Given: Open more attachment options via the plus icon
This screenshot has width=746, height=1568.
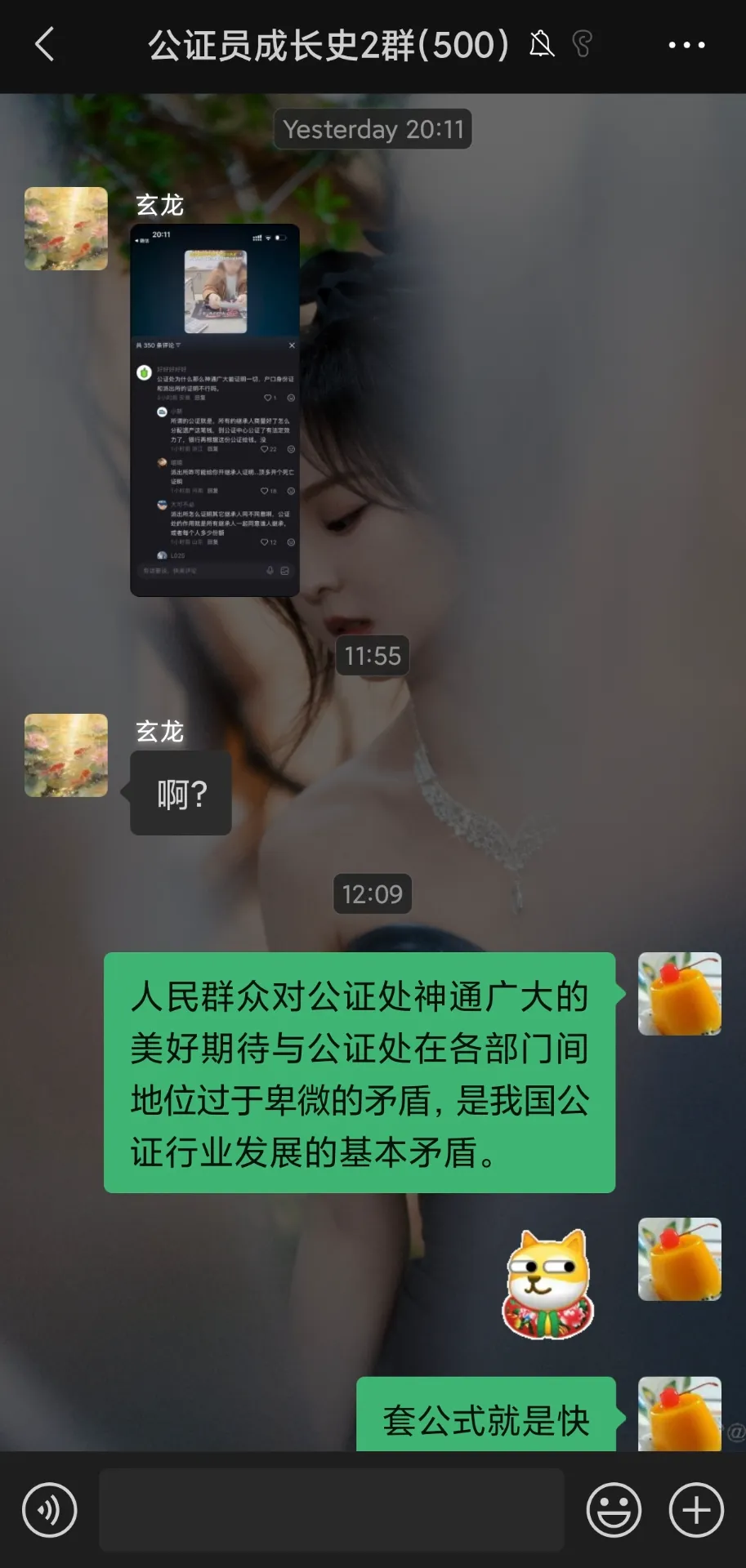Looking at the screenshot, I should coord(695,1511).
